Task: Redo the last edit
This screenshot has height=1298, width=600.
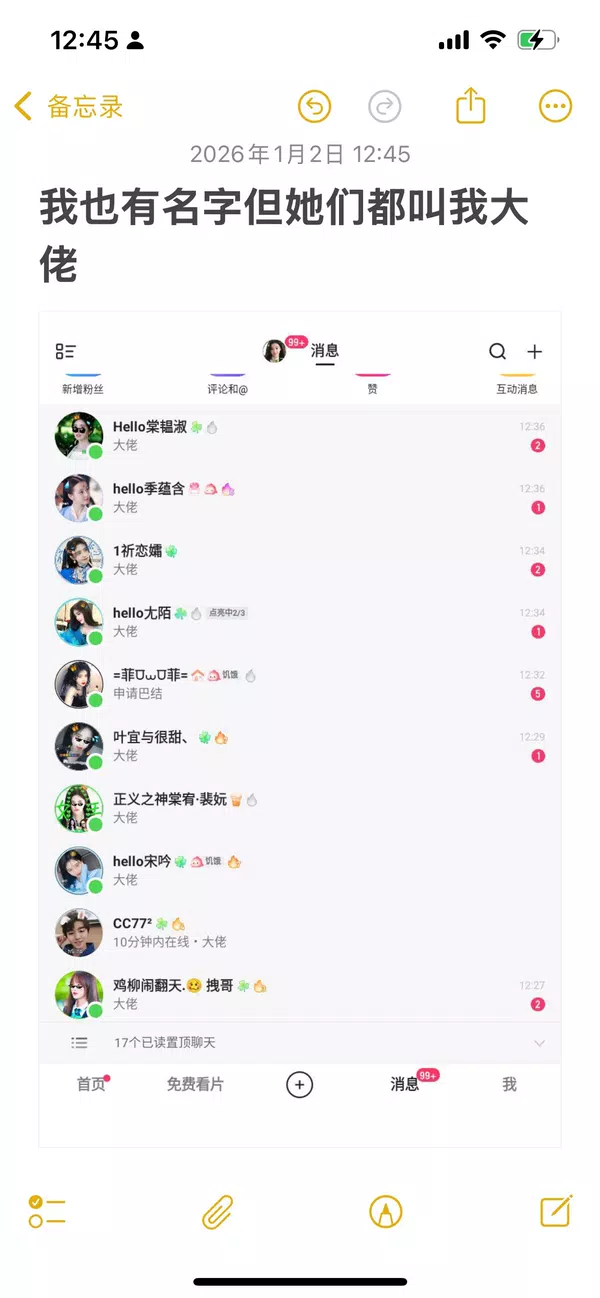Action: click(384, 106)
